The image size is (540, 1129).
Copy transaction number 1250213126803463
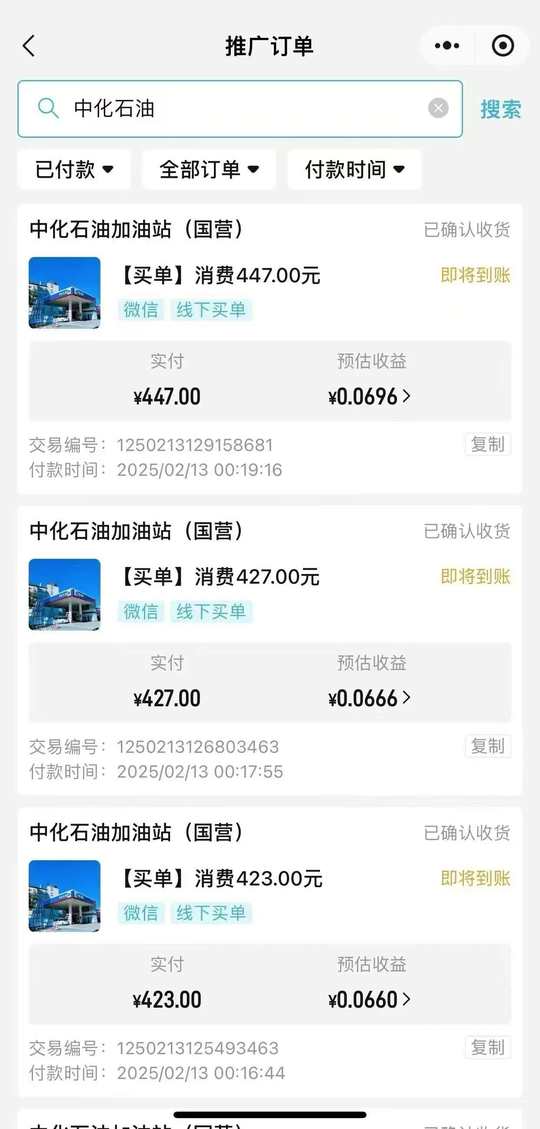487,746
